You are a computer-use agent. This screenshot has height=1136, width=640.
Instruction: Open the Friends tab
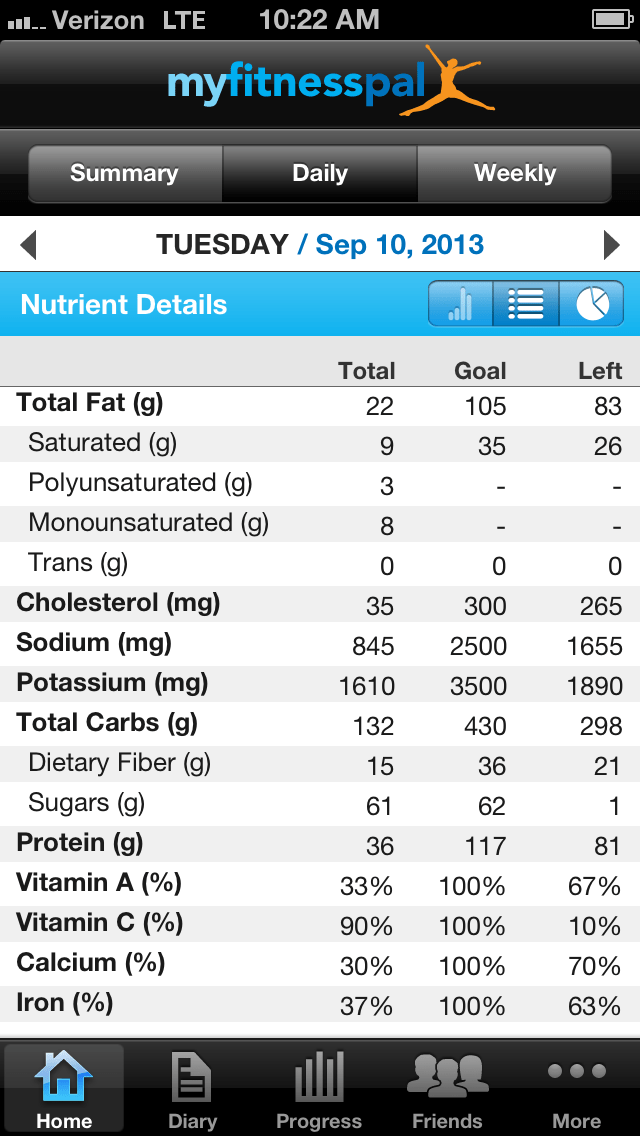pyautogui.click(x=447, y=1090)
